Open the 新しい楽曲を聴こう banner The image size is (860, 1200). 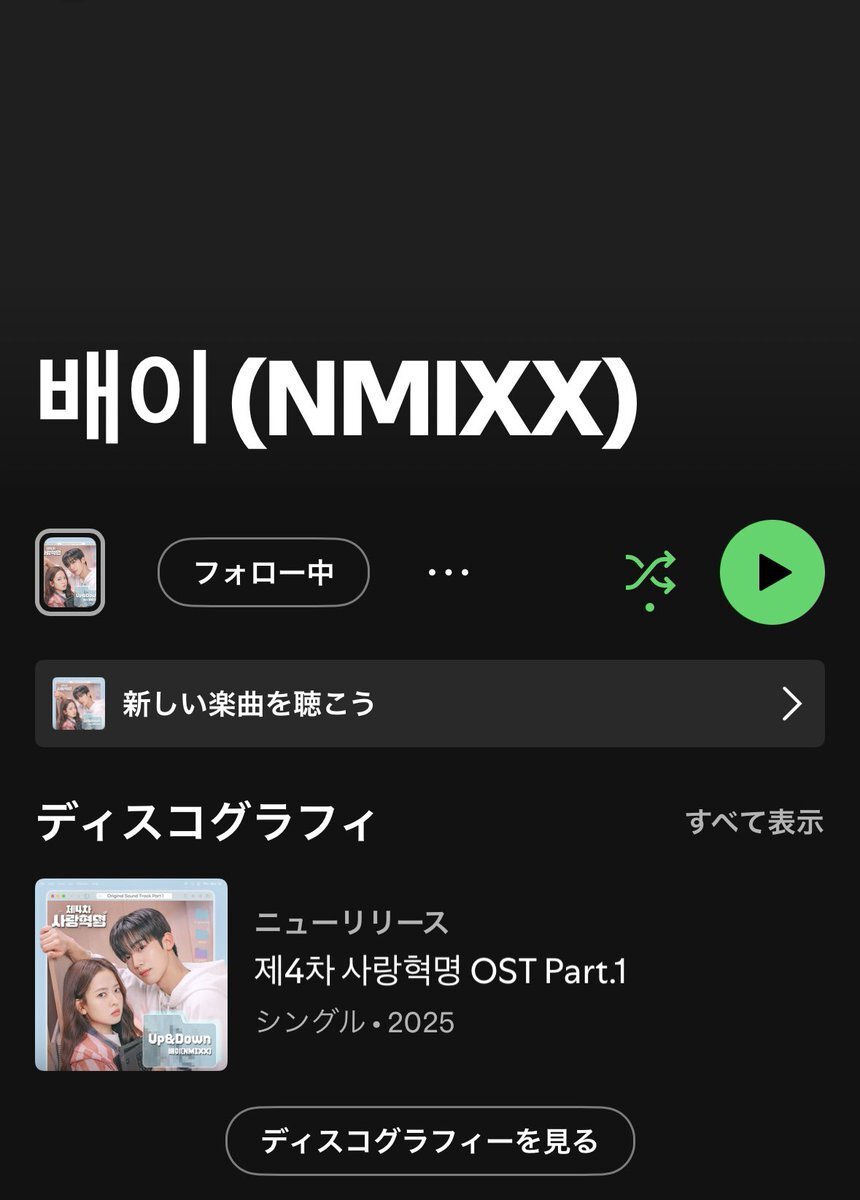(430, 704)
